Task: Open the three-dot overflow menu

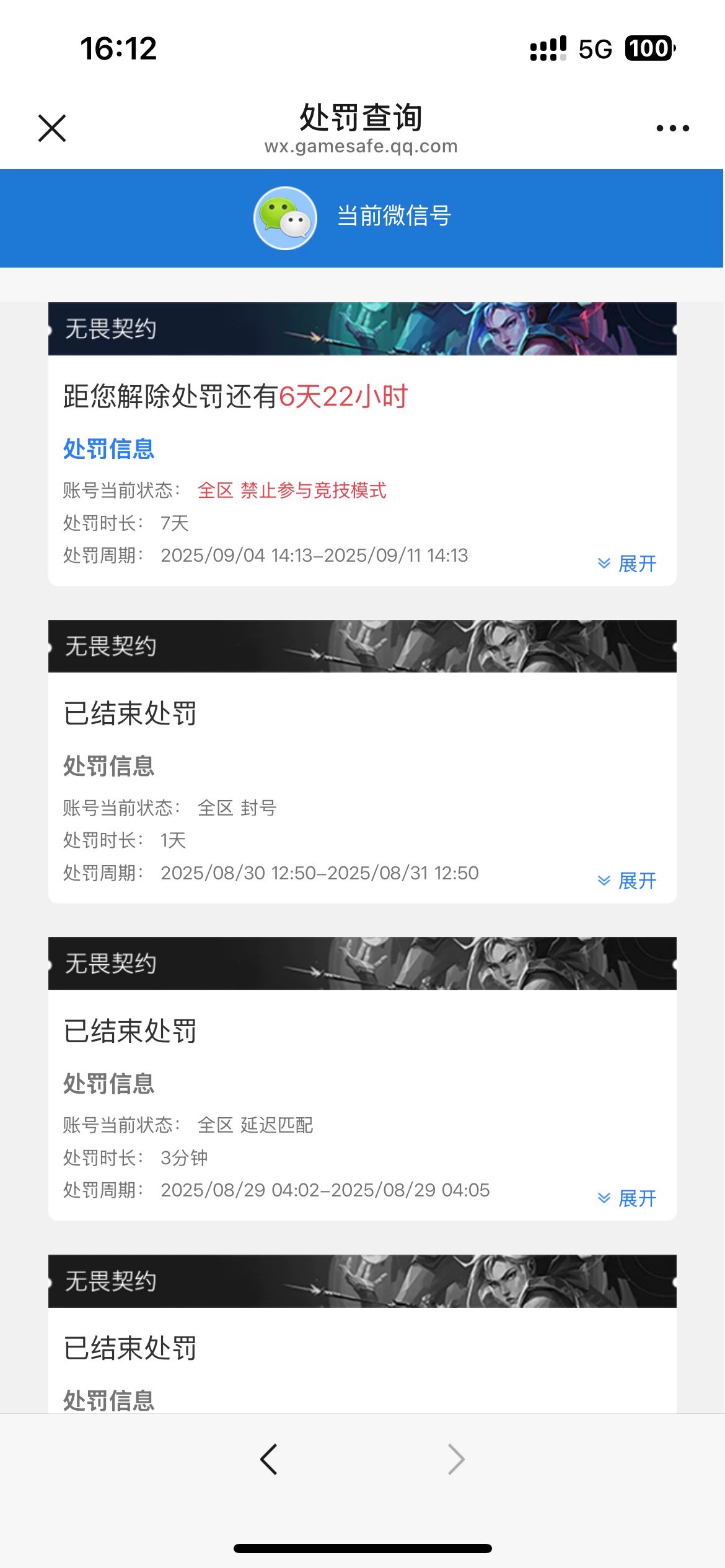Action: (672, 128)
